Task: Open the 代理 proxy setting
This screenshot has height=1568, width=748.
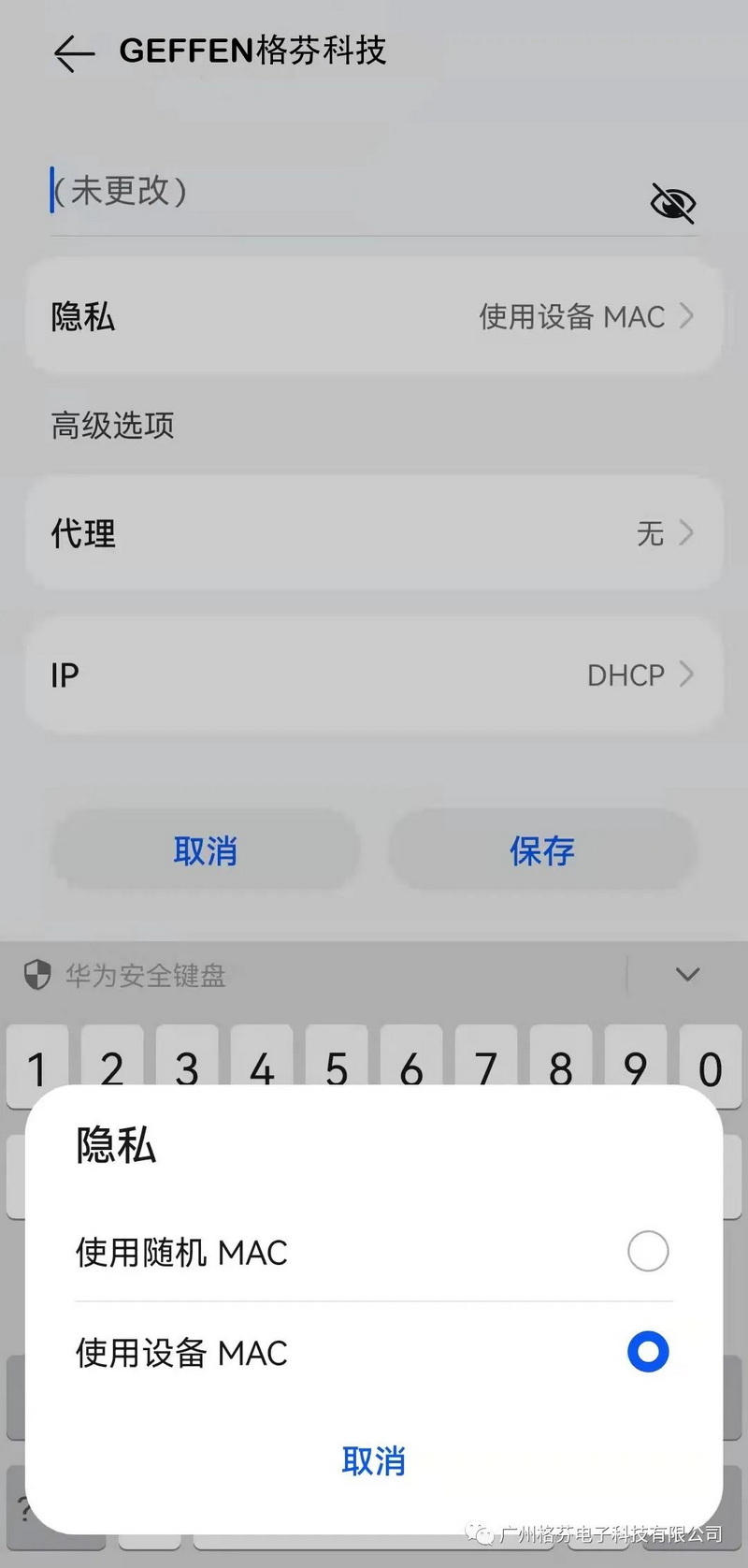Action: (374, 533)
